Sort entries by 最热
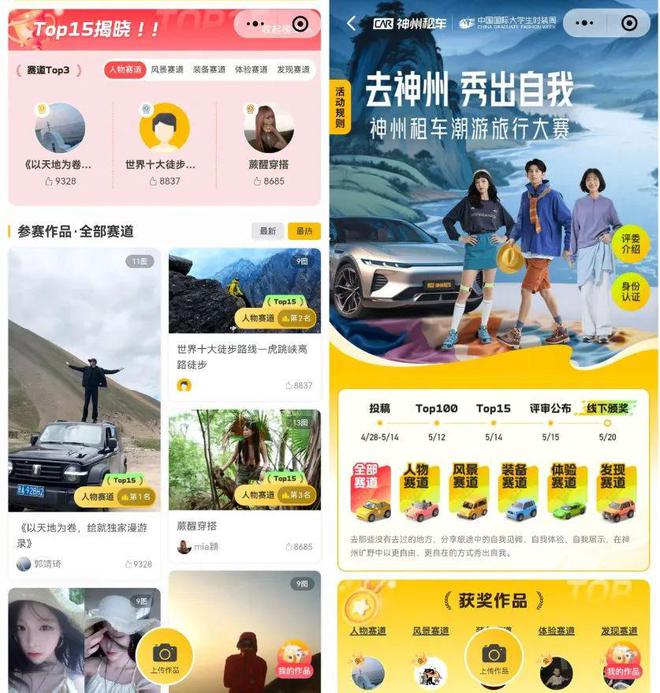This screenshot has width=660, height=693. [302, 231]
